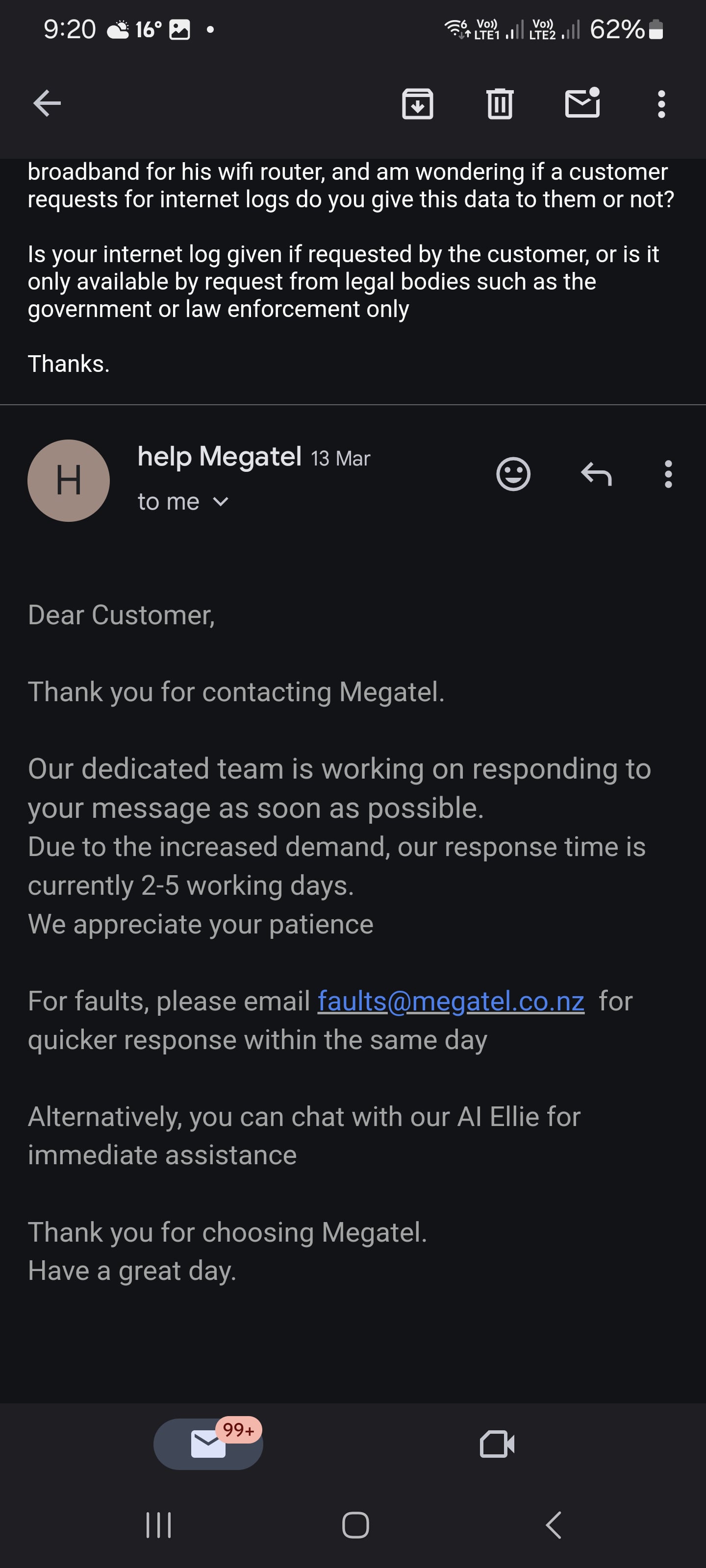706x1568 pixels.
Task: Switch to the Meet video tab
Action: (497, 1444)
